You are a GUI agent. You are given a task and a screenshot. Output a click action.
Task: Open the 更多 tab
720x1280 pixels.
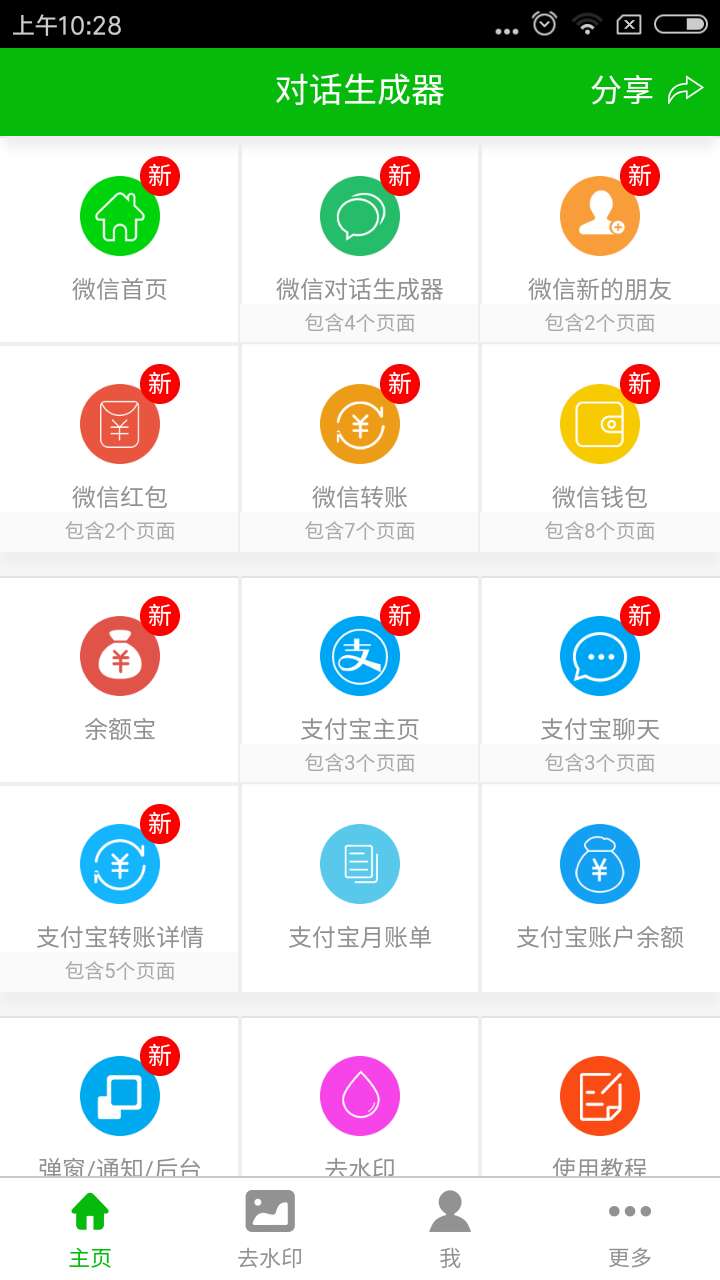pos(630,1230)
